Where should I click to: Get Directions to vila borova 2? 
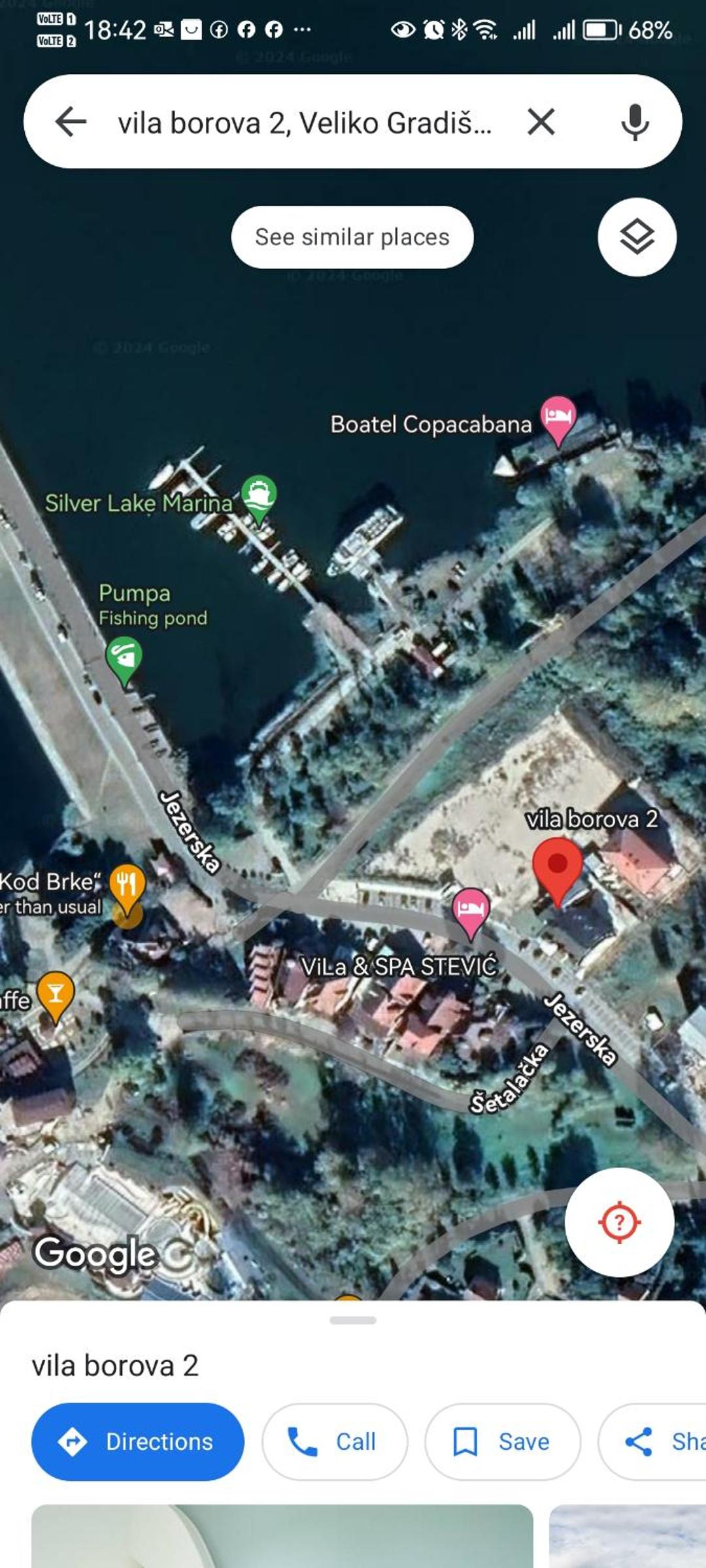[138, 1441]
